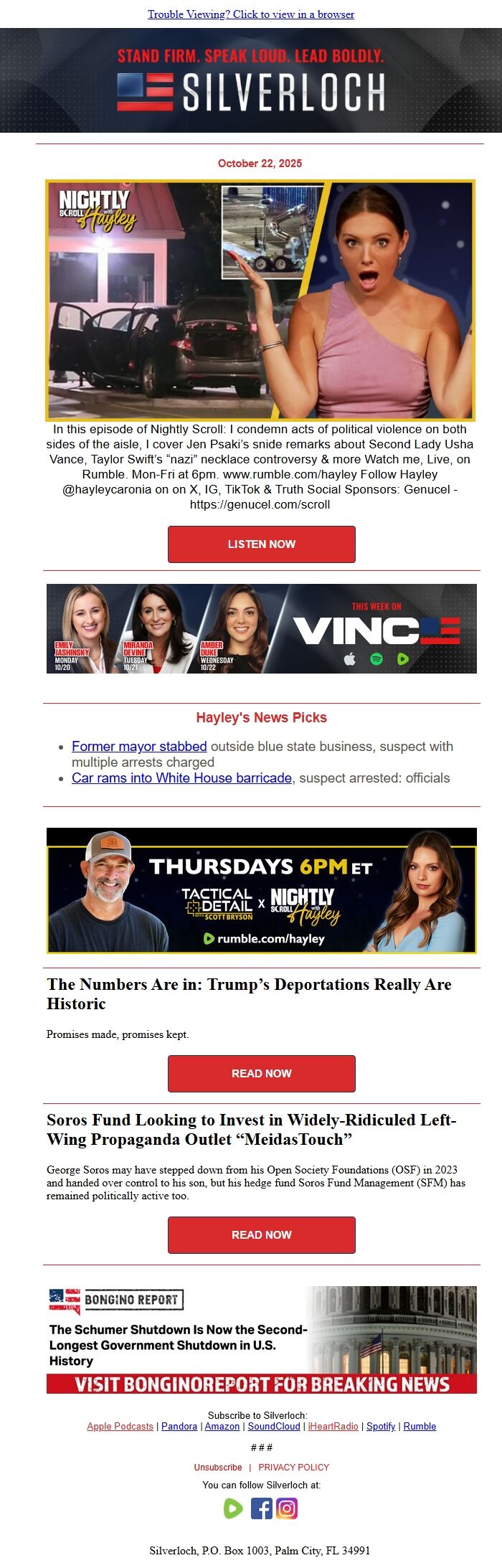
Task: Open the iHeartRadio subscription link
Action: tap(333, 1426)
